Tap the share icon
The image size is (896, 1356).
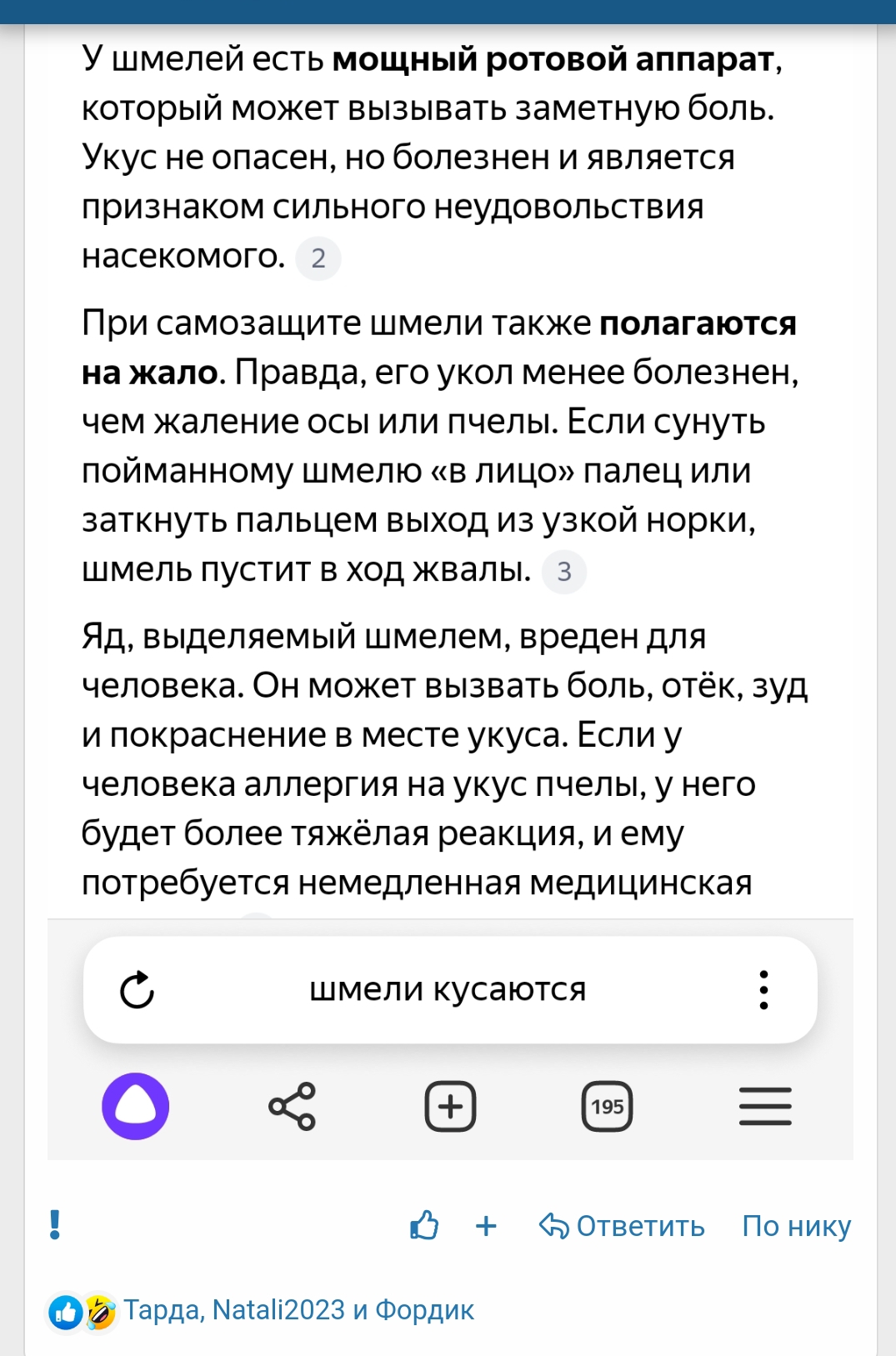pyautogui.click(x=290, y=1107)
